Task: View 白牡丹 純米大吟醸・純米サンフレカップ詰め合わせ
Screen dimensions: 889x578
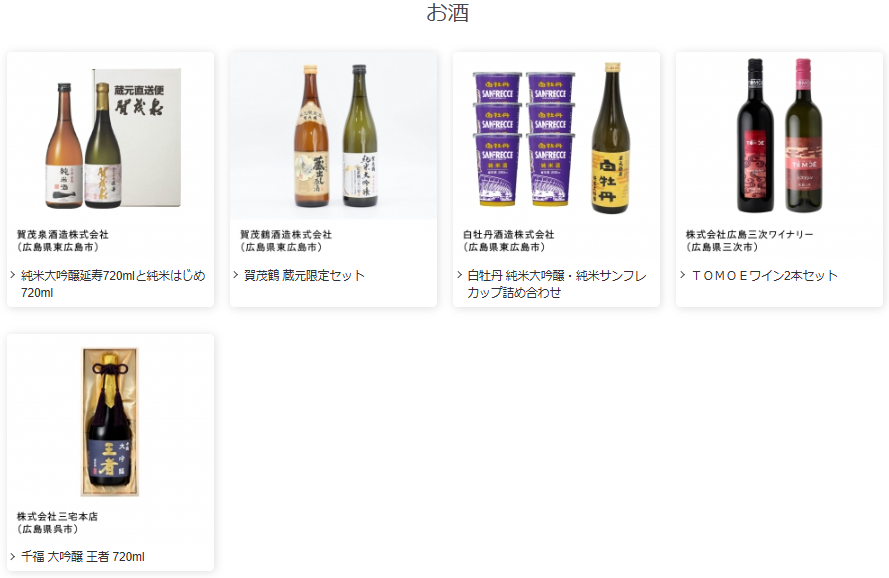Action: click(556, 180)
